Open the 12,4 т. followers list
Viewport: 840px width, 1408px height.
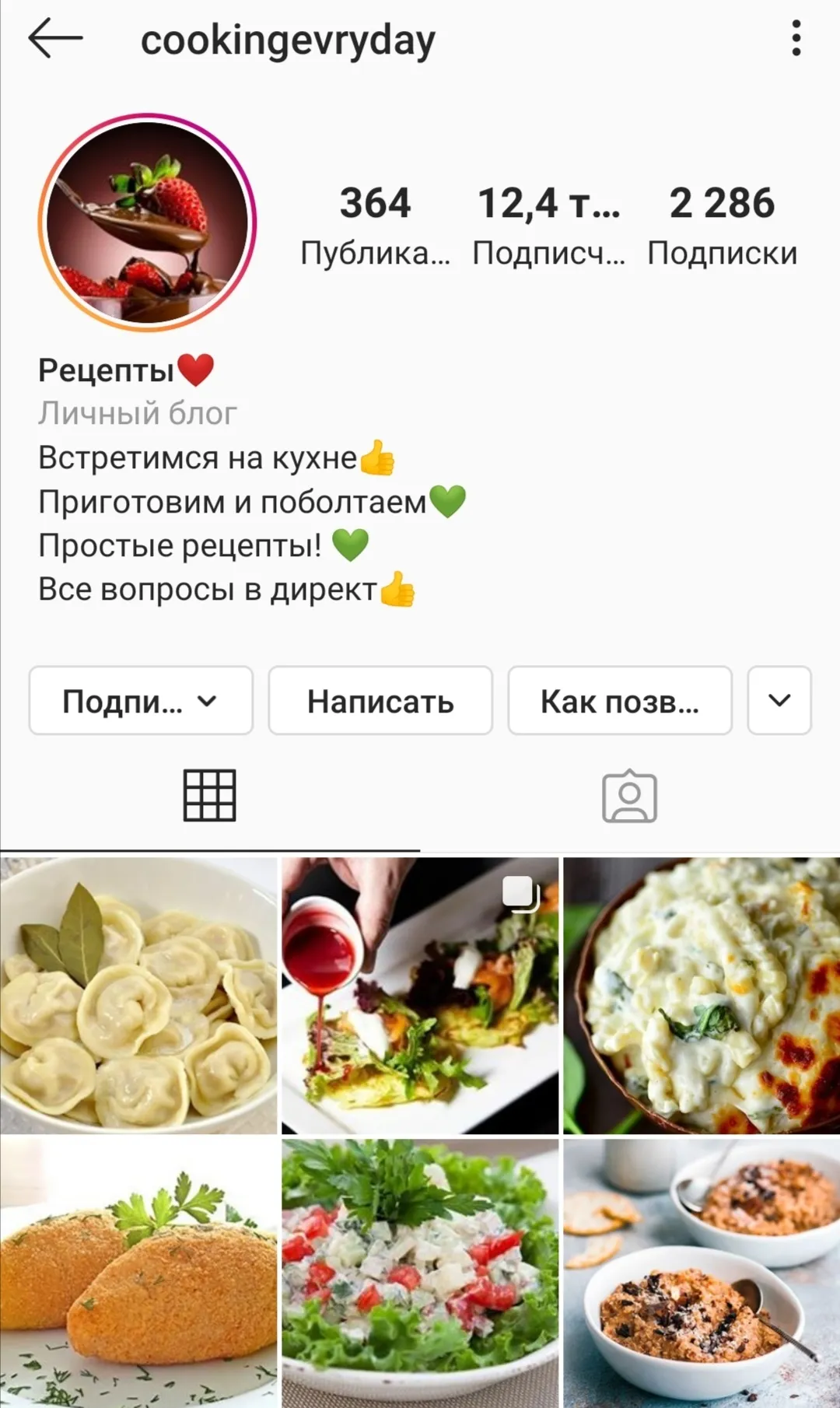(549, 225)
